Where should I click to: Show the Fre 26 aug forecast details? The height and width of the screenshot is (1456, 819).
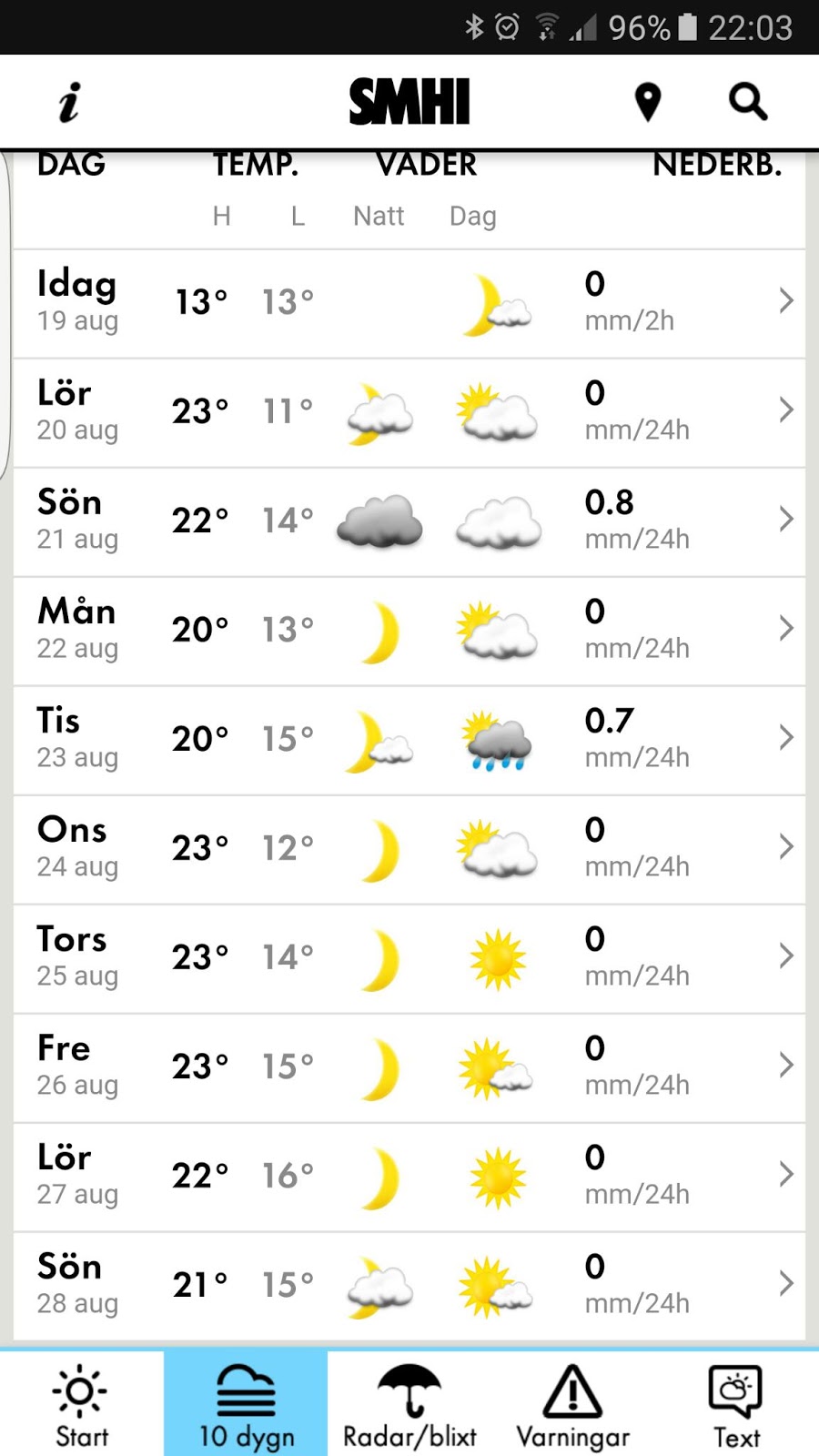(409, 1067)
